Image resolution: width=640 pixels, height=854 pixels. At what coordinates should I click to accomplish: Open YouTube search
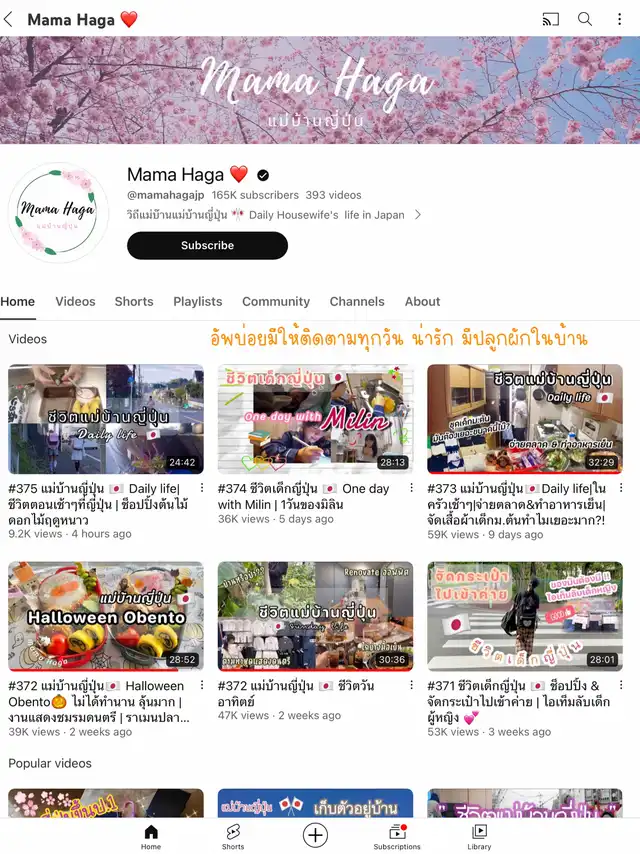click(x=585, y=19)
